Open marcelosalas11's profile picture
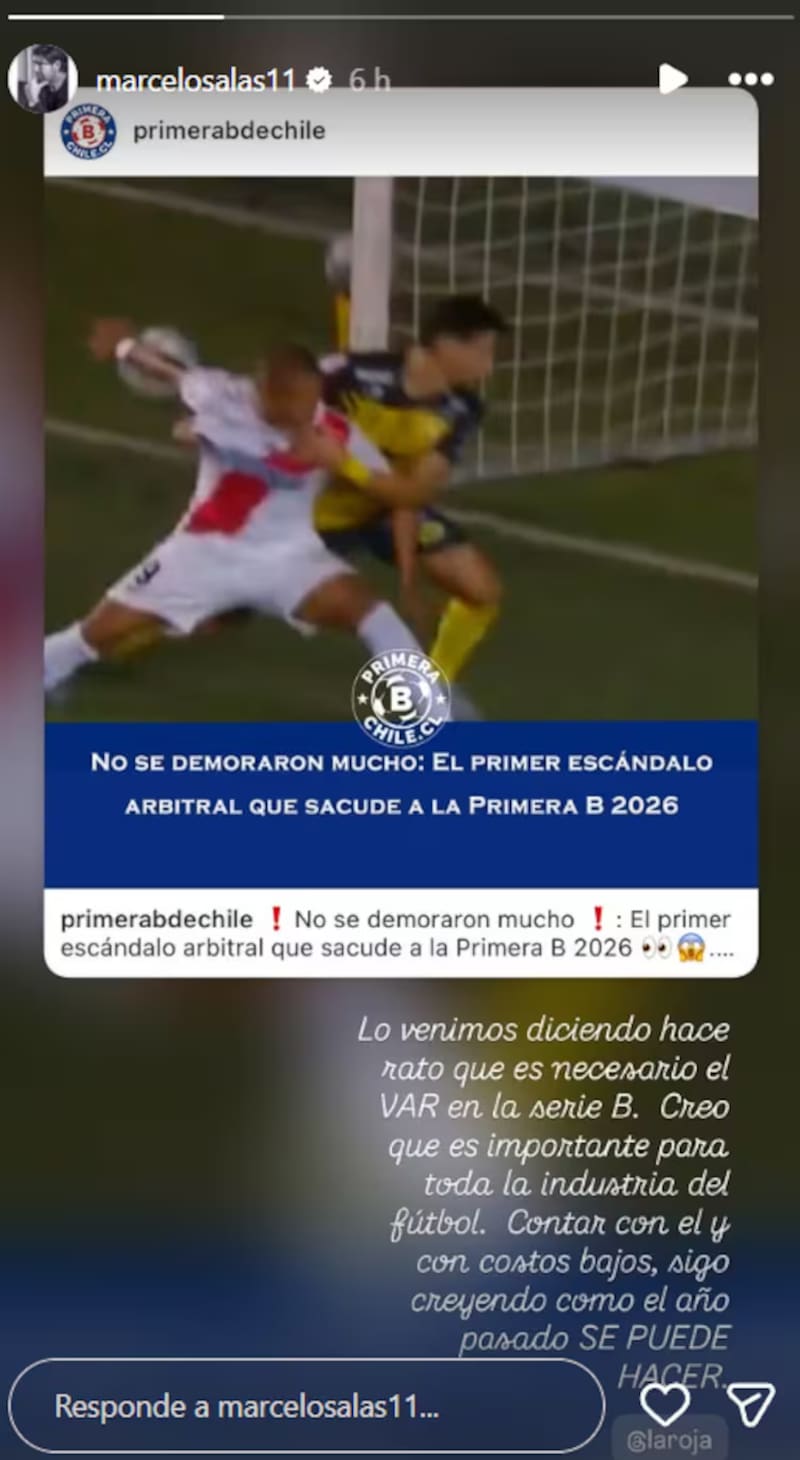The height and width of the screenshot is (1460, 800). (42, 79)
